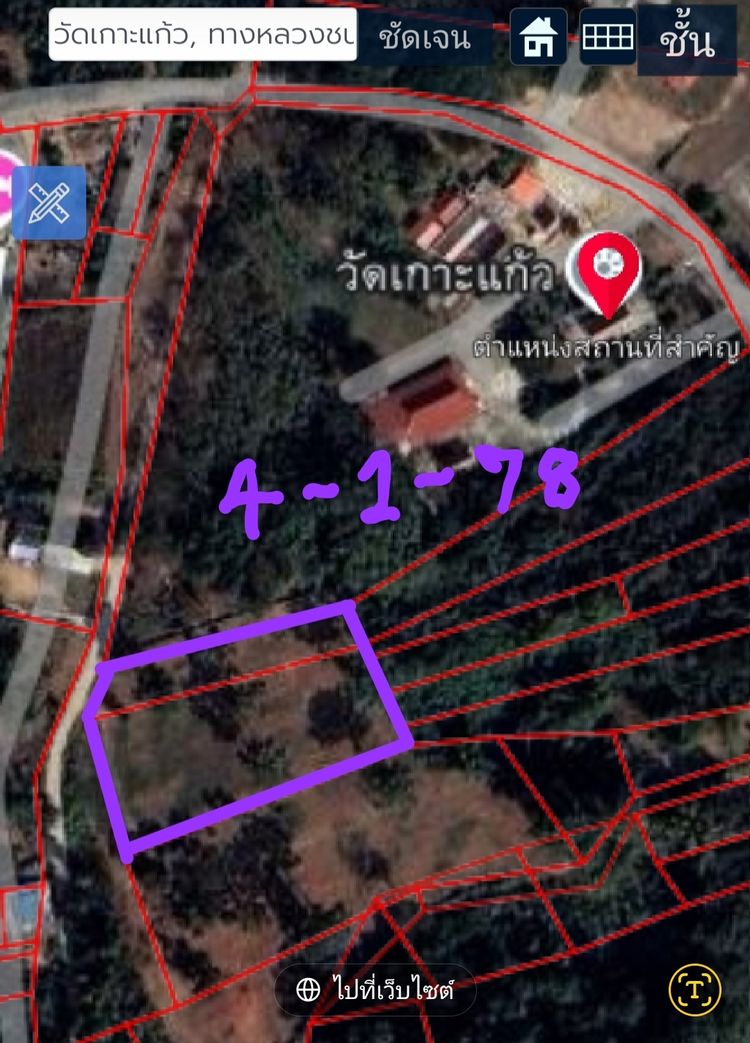Tap the search box showing วัดเกาะแก้ว
This screenshot has height=1043, width=750.
[x=202, y=37]
